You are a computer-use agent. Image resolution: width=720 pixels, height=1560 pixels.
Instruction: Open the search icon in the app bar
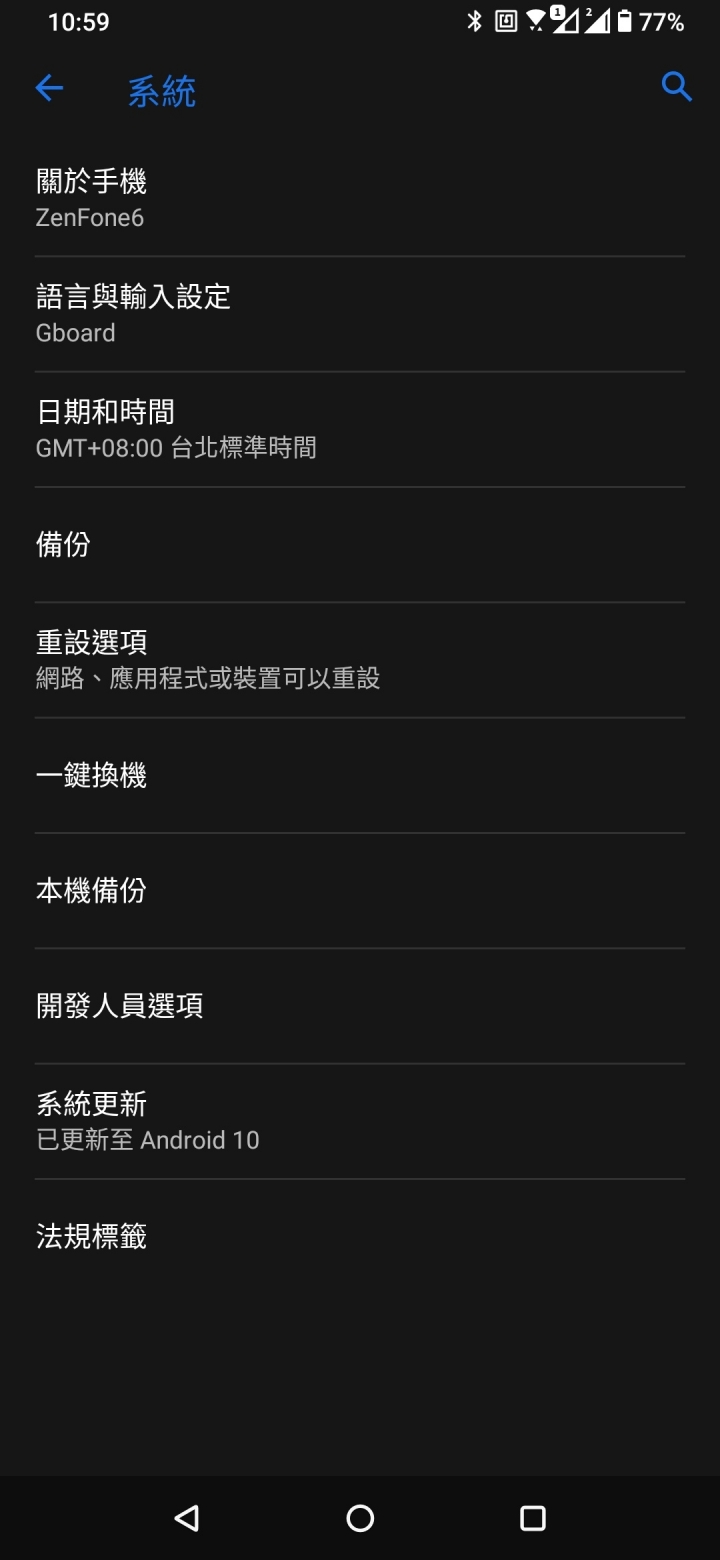coord(677,87)
